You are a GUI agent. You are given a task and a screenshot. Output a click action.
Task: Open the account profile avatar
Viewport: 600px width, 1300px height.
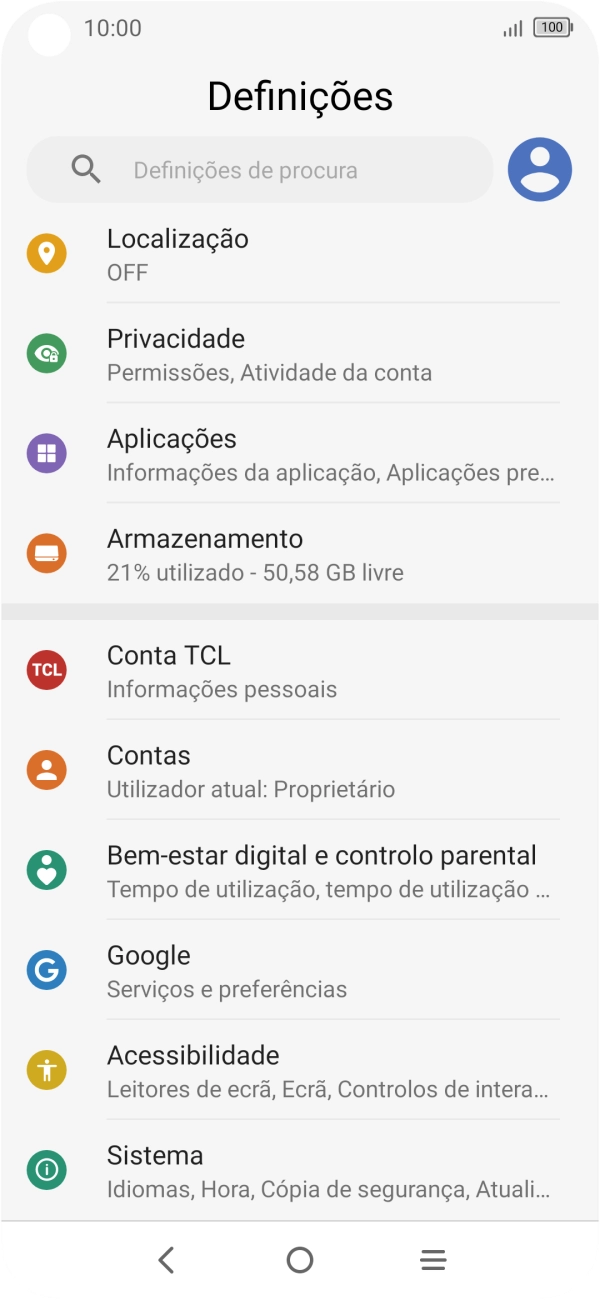click(x=540, y=170)
